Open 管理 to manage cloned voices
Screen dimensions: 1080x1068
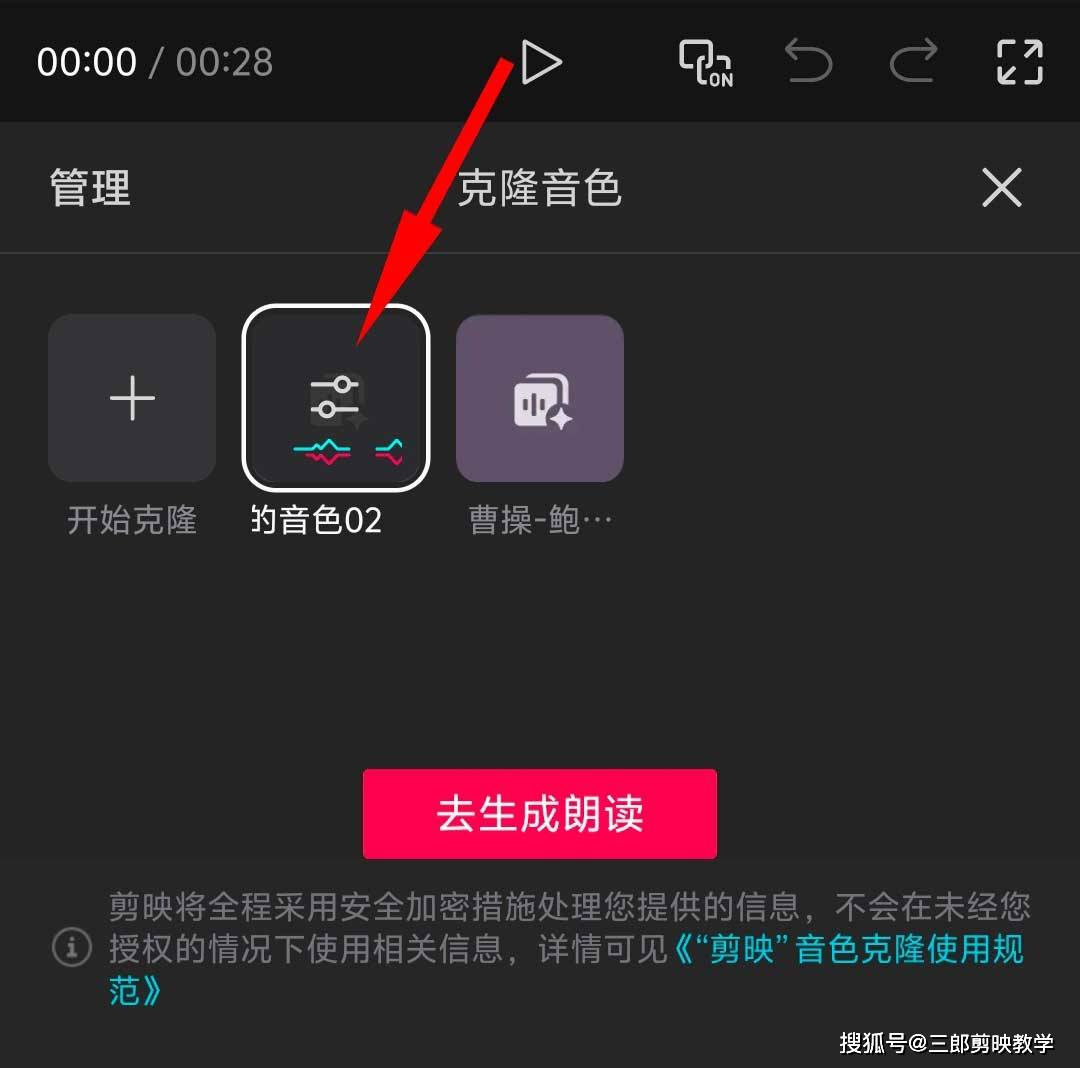tap(90, 188)
